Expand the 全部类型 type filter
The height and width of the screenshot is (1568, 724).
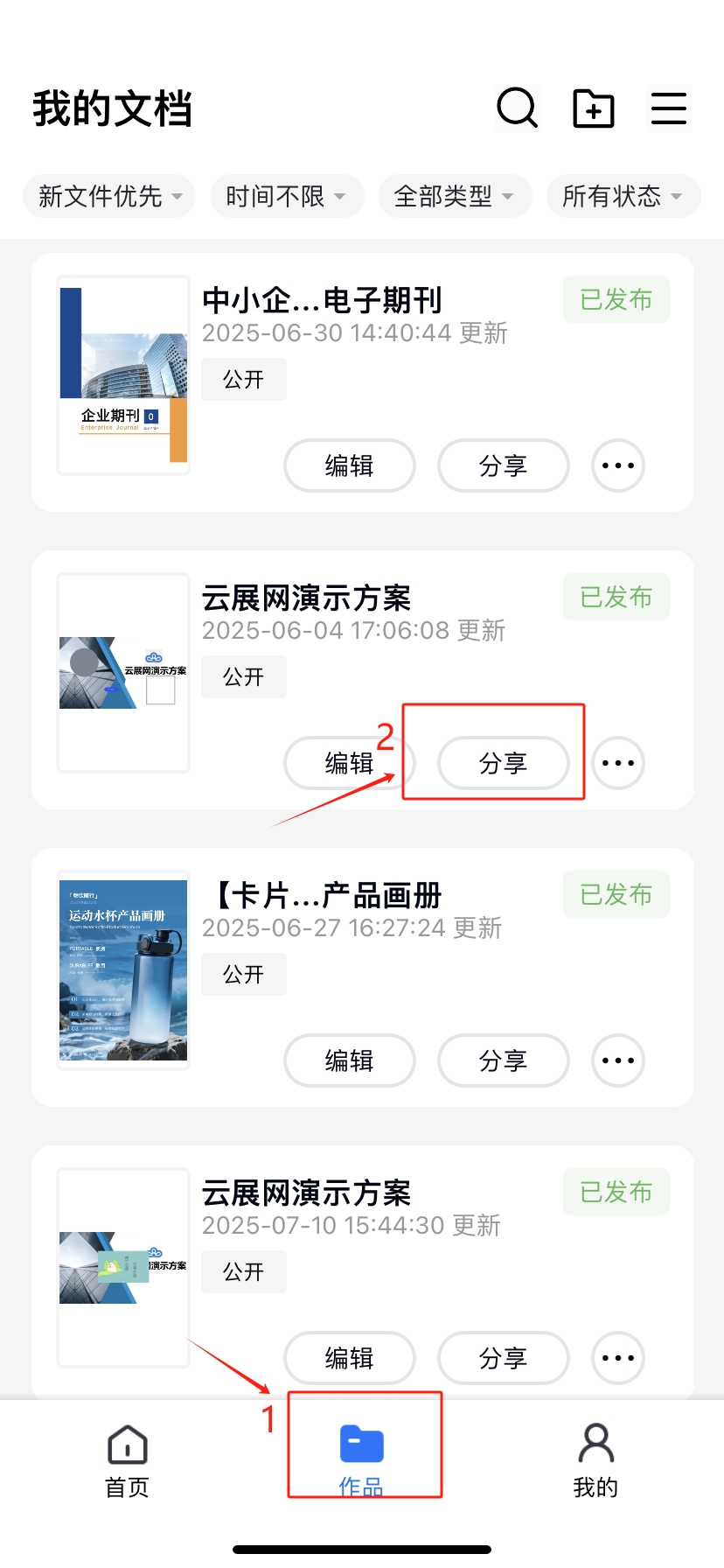point(454,196)
